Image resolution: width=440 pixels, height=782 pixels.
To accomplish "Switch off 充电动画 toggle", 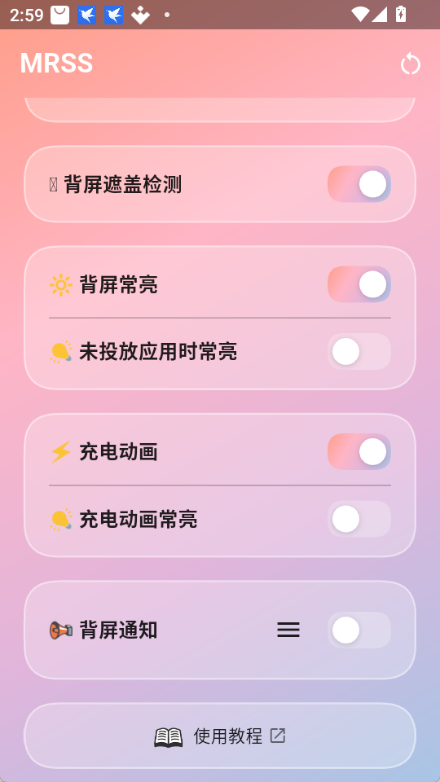I will pos(359,452).
